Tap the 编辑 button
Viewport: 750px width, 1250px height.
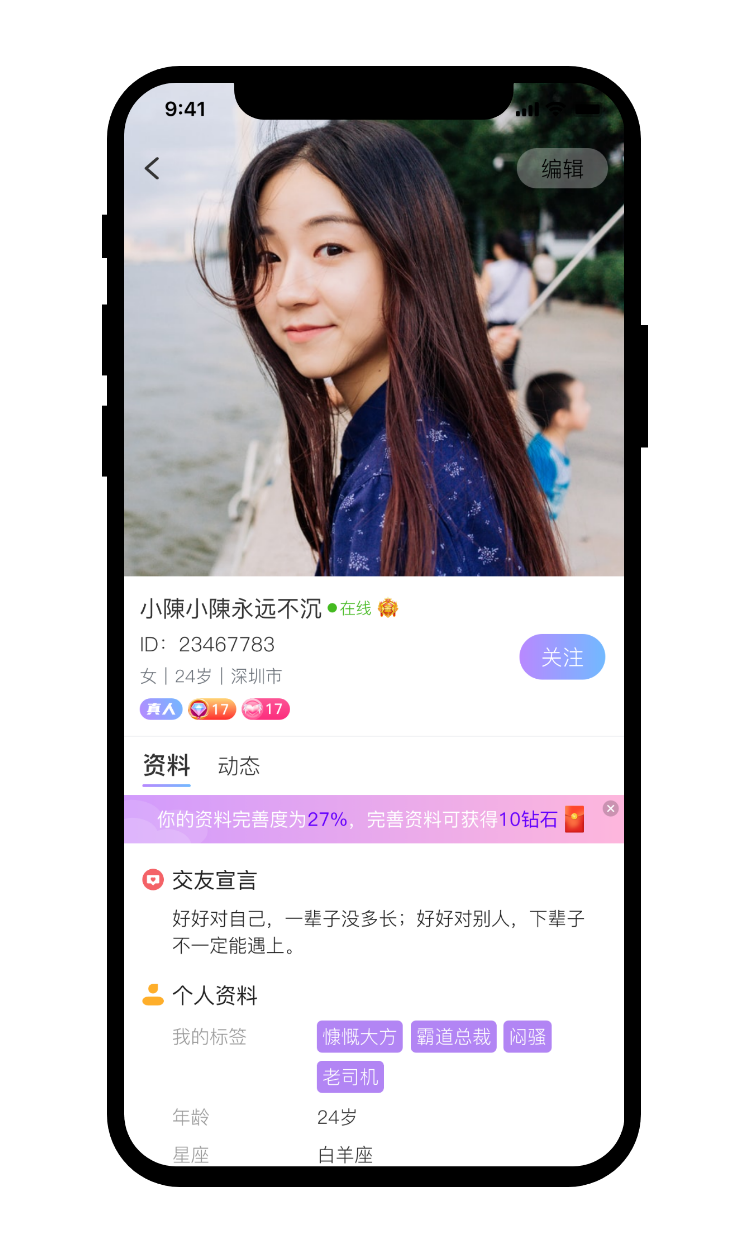[x=562, y=168]
